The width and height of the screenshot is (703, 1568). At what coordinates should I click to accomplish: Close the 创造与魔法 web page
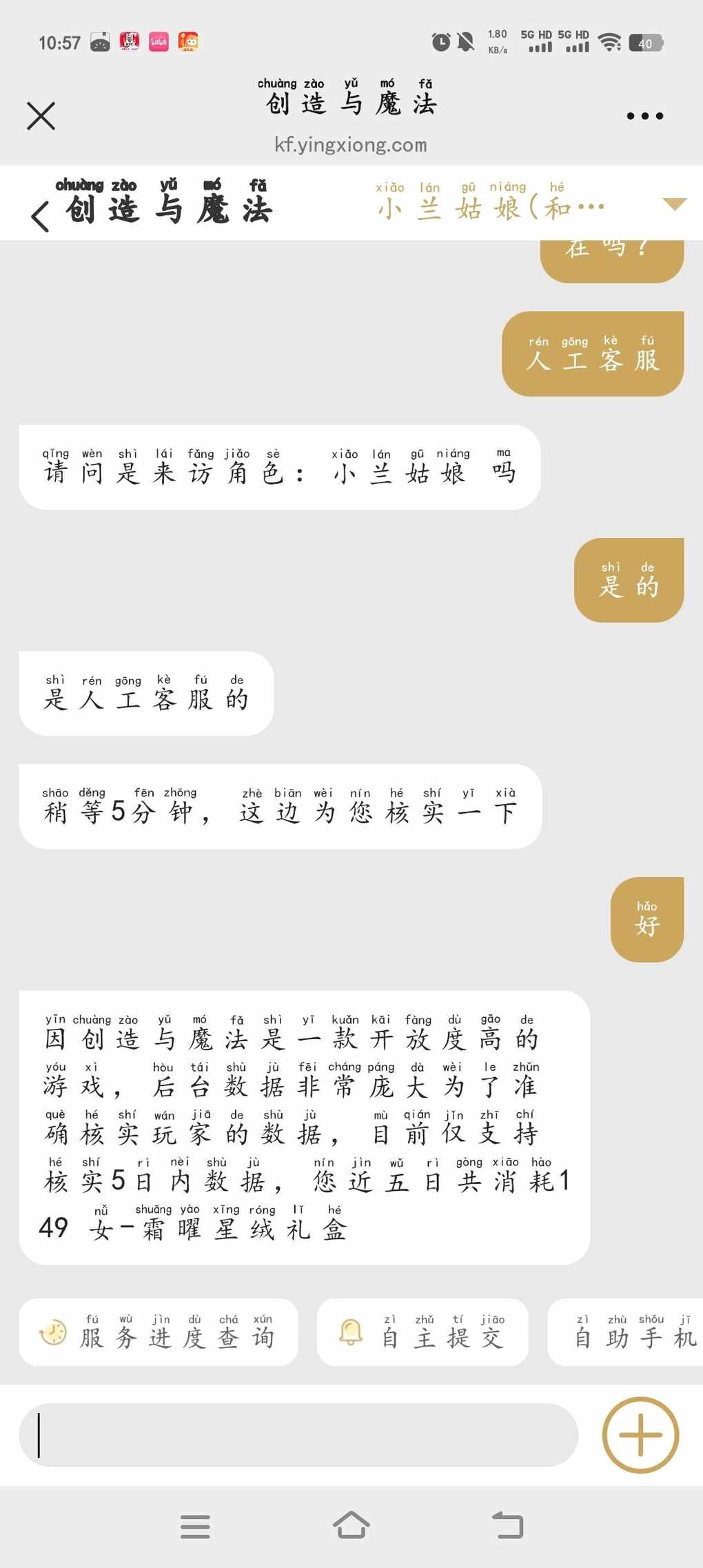point(41,116)
